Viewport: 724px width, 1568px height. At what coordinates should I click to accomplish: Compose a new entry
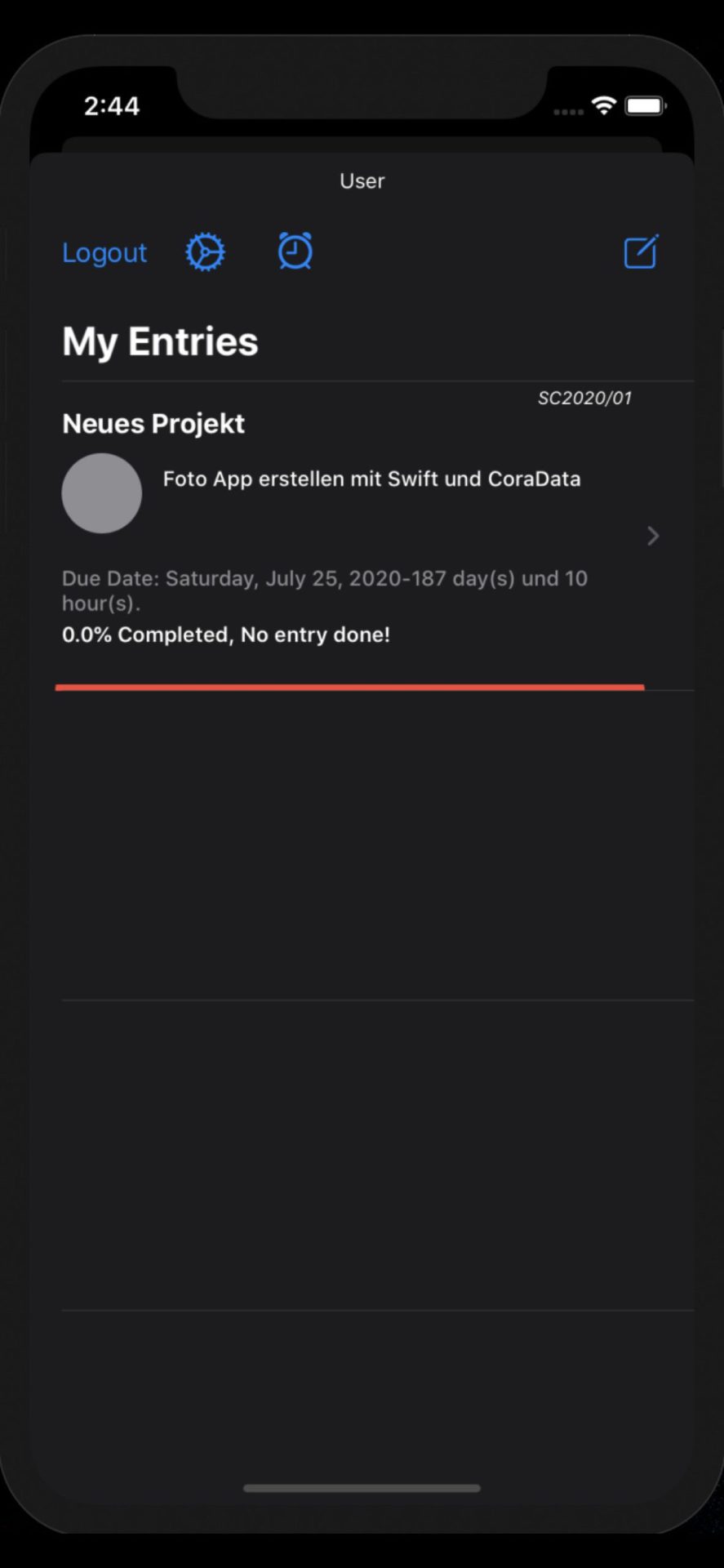coord(642,252)
